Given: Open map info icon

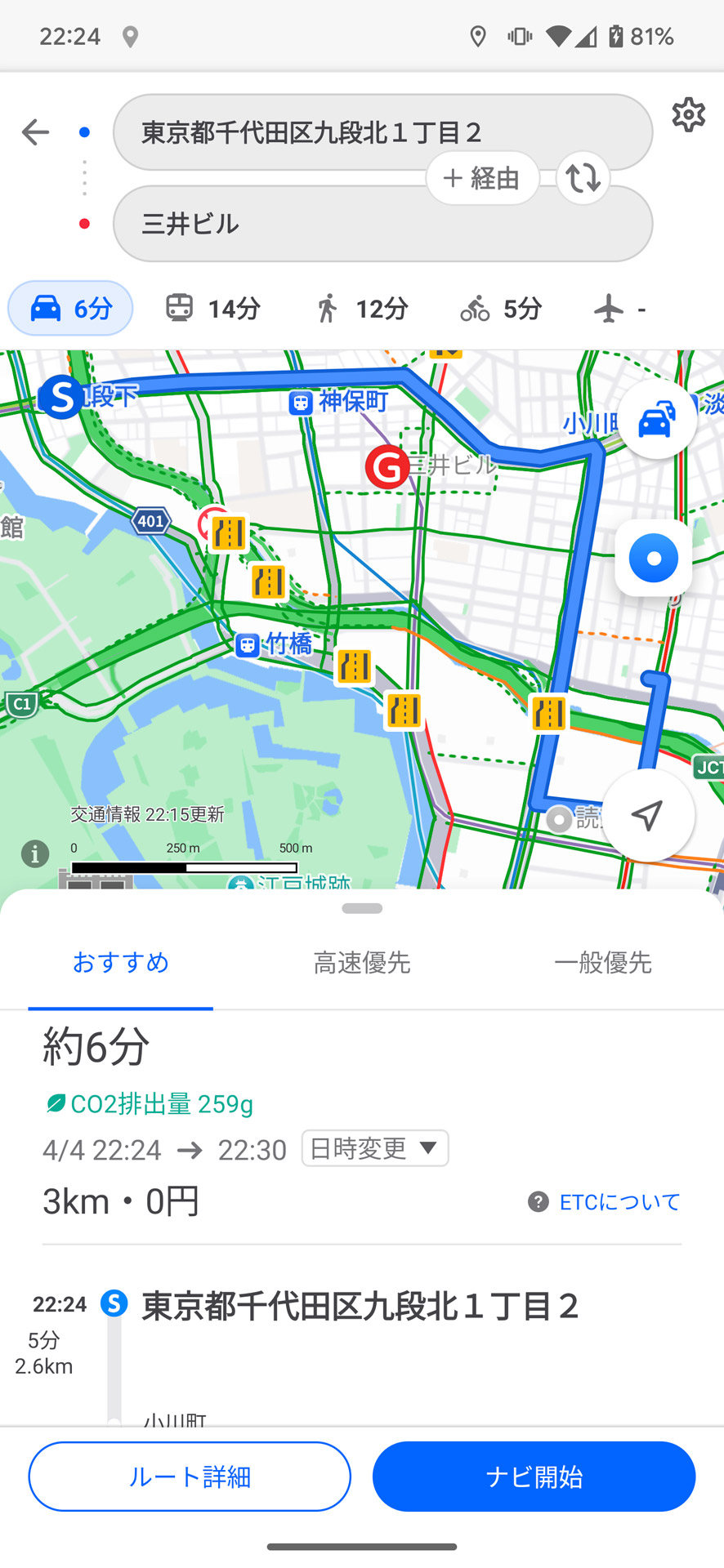Looking at the screenshot, I should [34, 854].
